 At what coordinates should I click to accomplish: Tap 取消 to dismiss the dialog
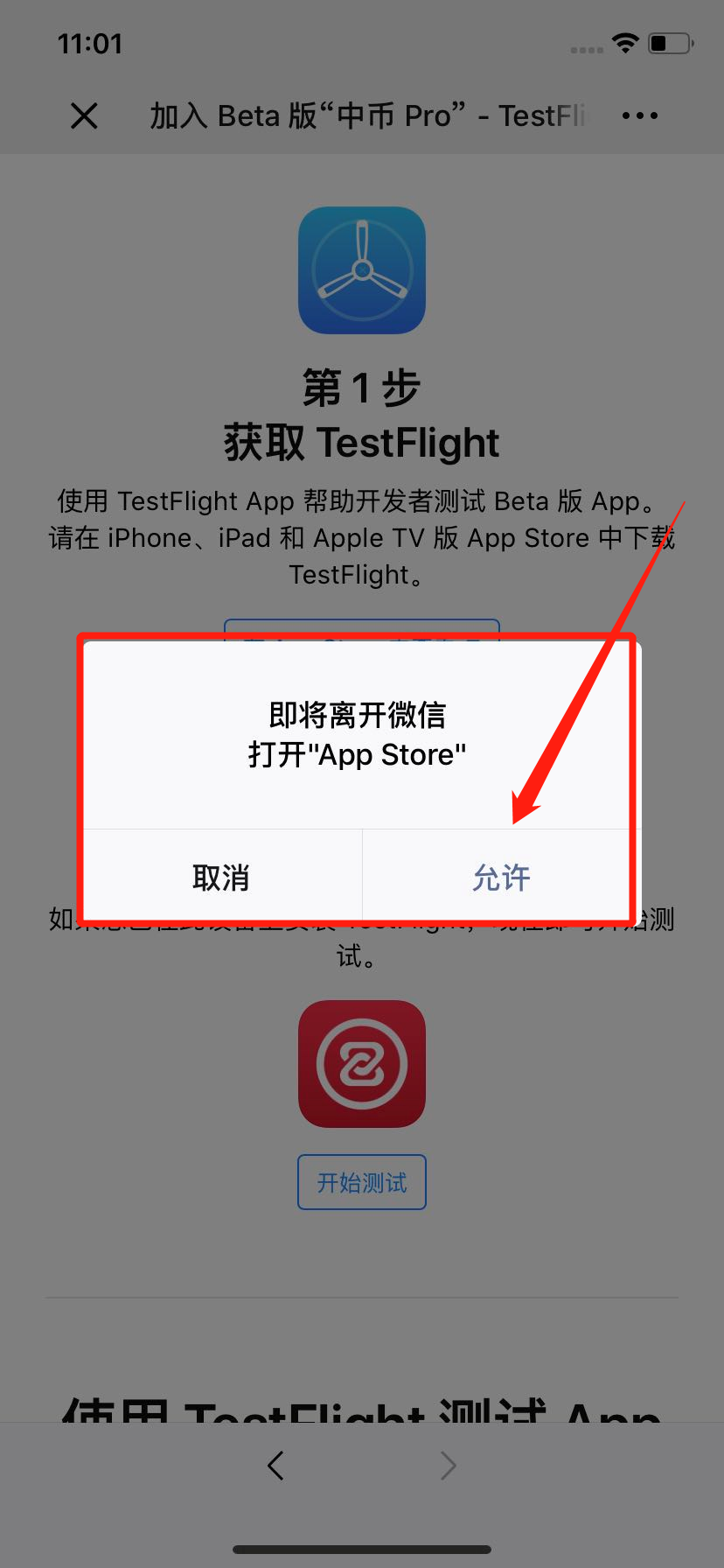(x=221, y=877)
